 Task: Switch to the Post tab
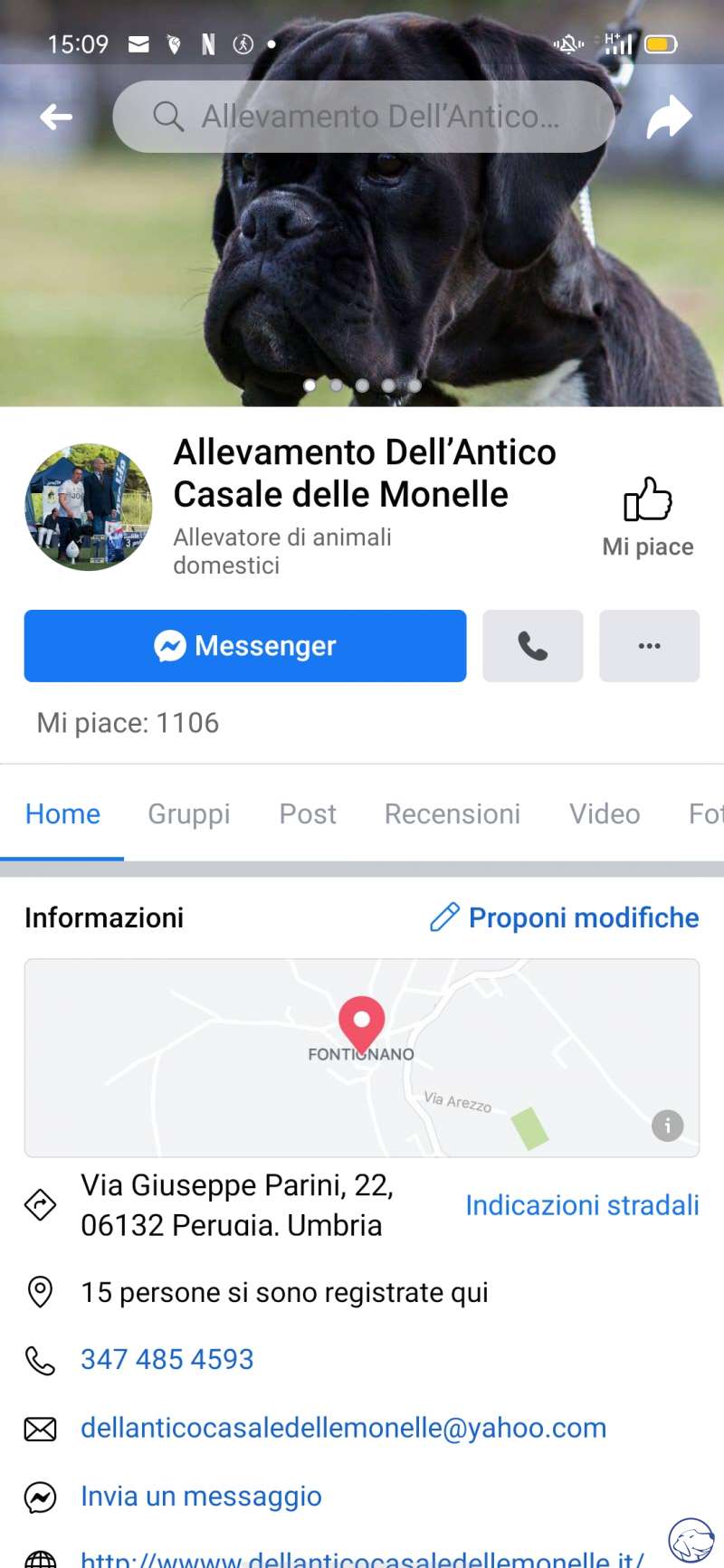(308, 813)
